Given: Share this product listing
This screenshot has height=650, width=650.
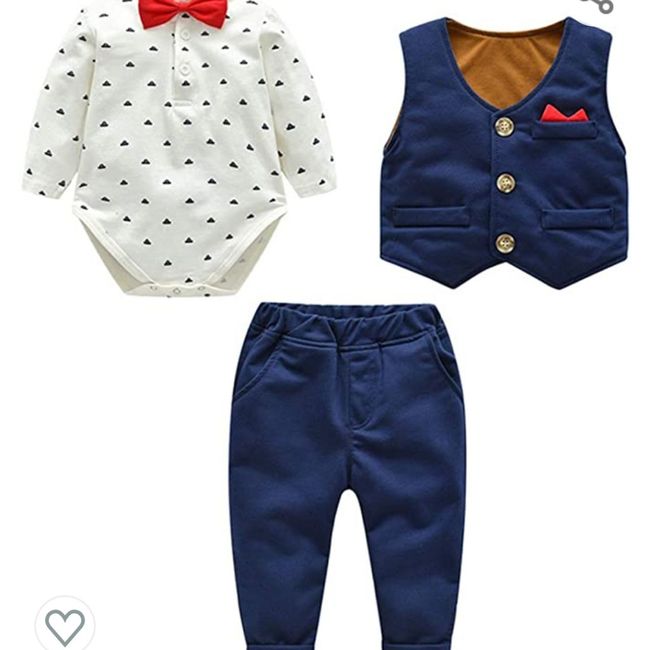Looking at the screenshot, I should pyautogui.click(x=600, y=5).
